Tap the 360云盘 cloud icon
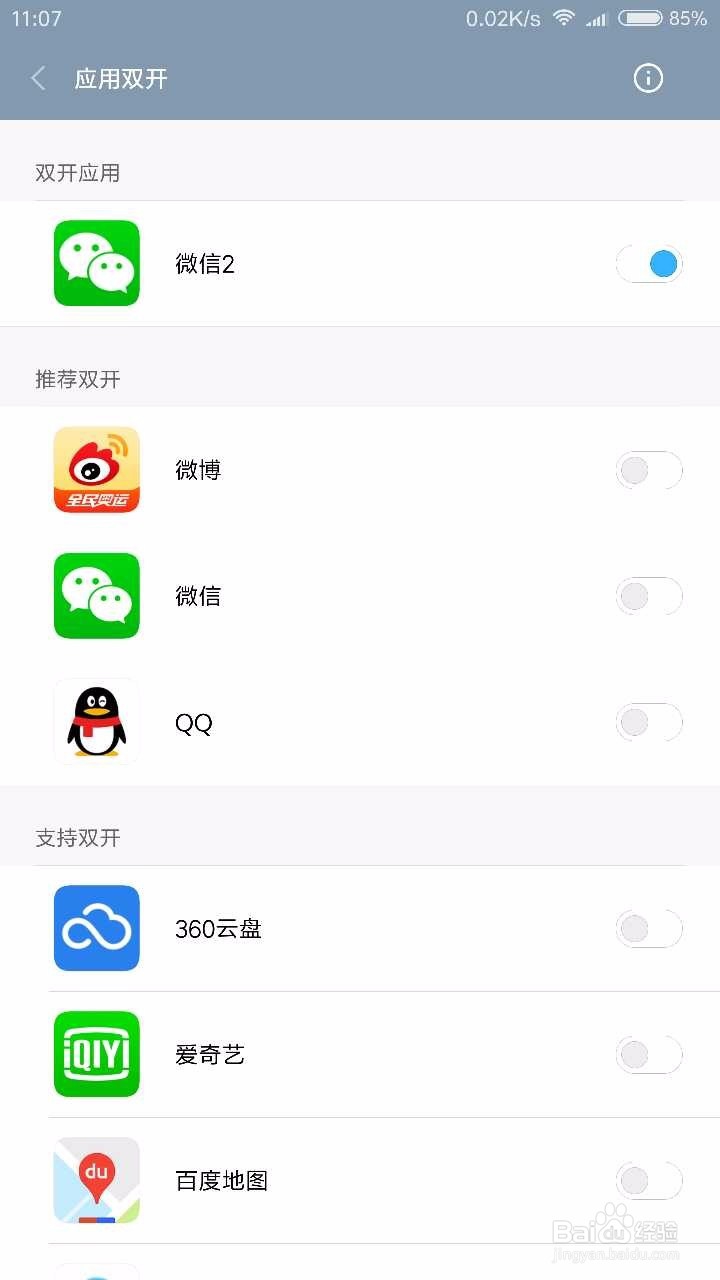Viewport: 720px width, 1280px height. click(96, 928)
